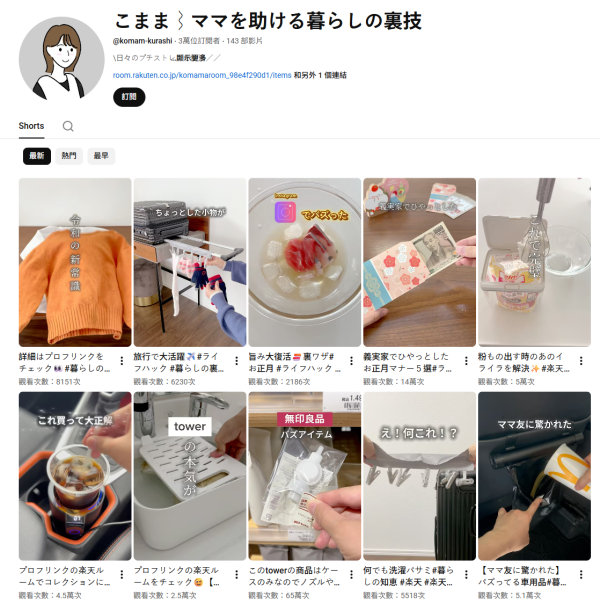Tap the 訂閱 subscribe button

coord(129,97)
